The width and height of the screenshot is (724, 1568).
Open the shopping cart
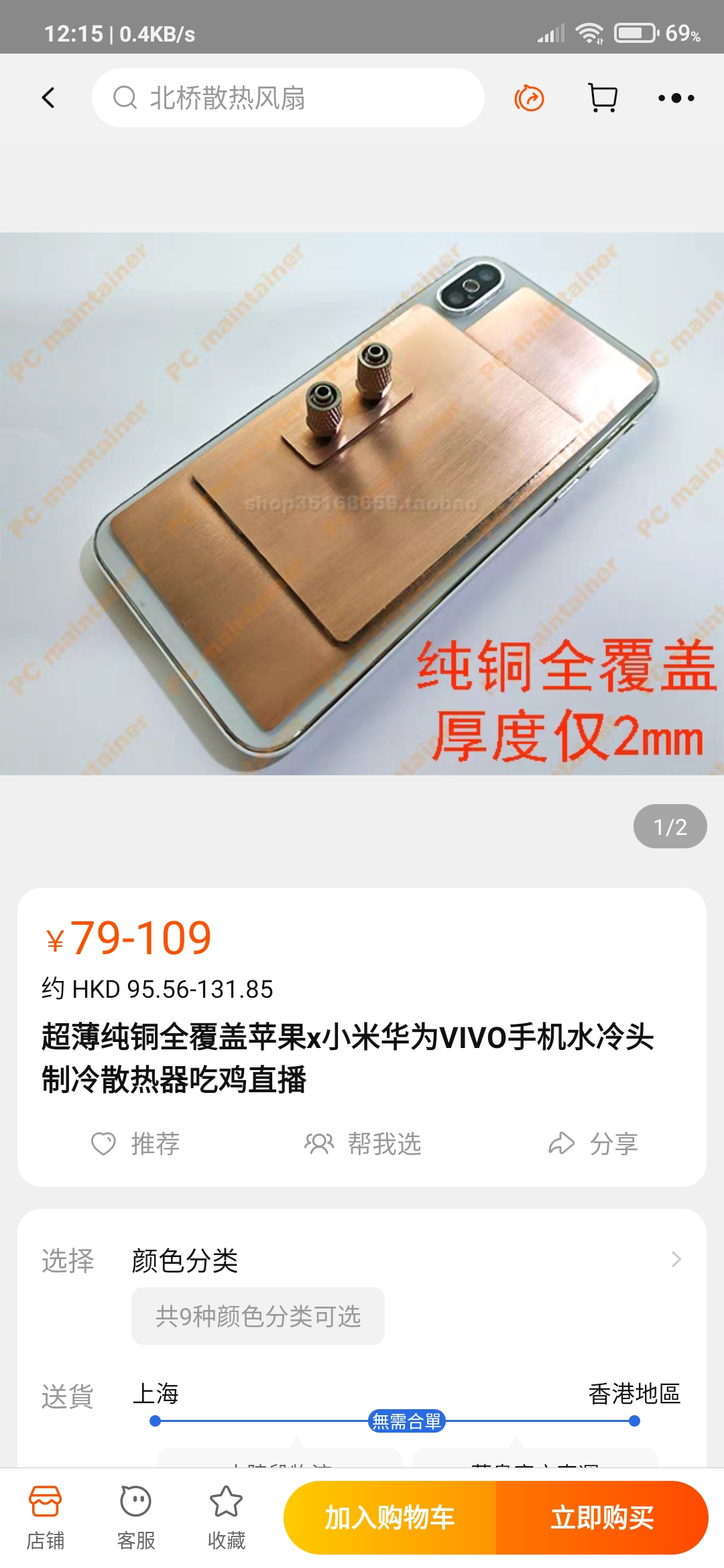point(602,98)
